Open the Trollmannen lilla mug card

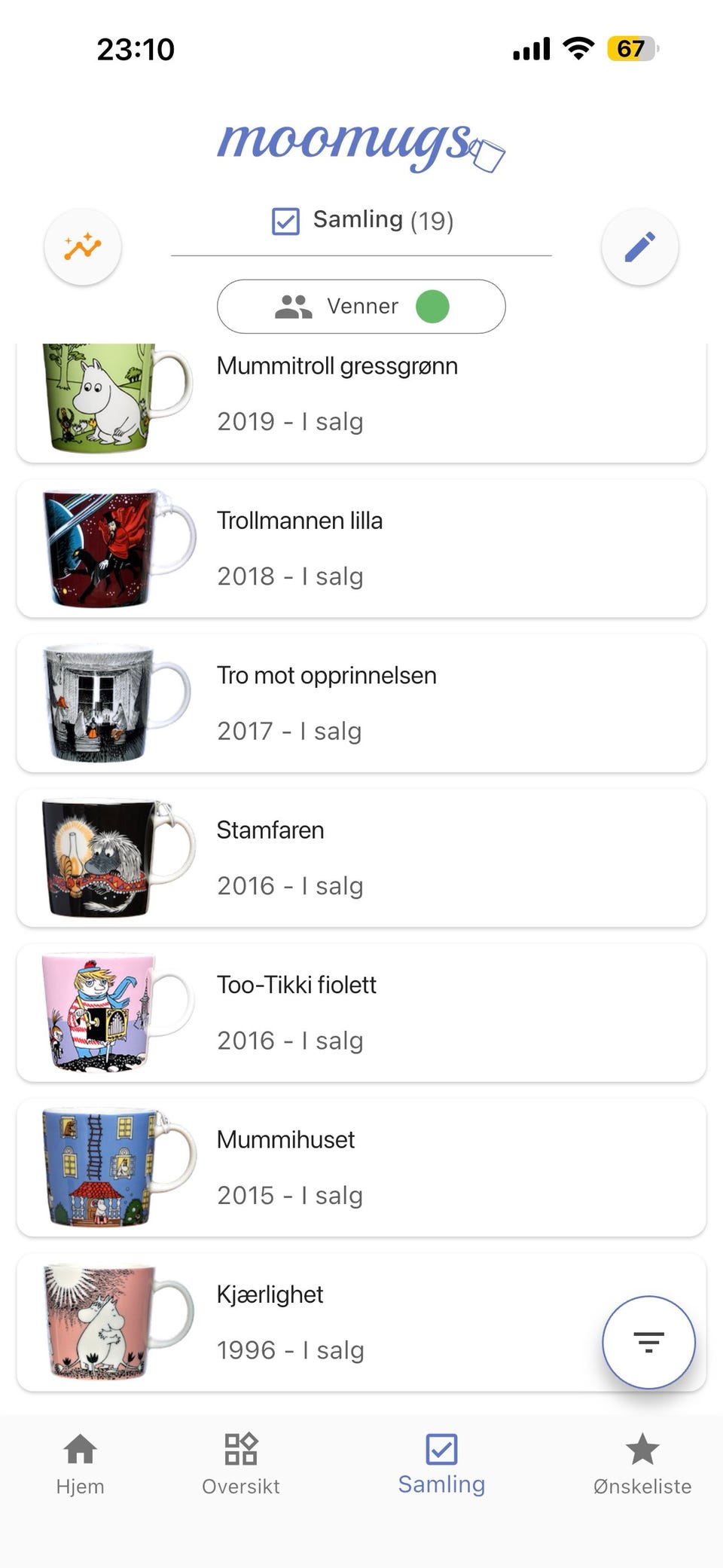pos(361,549)
